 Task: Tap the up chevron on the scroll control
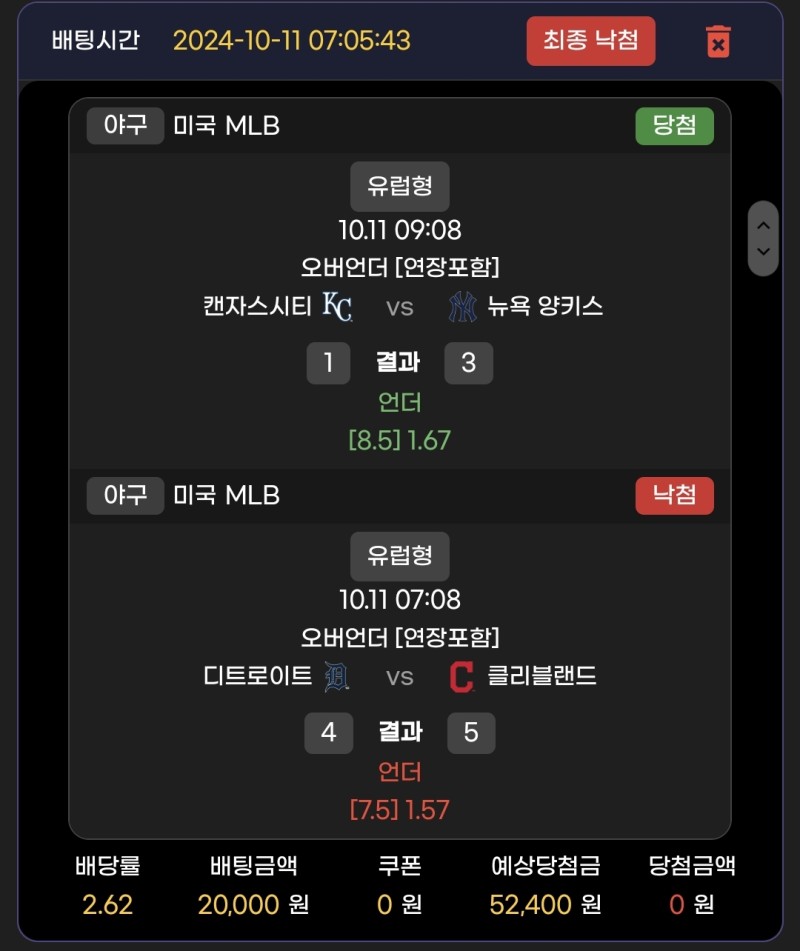pos(763,223)
